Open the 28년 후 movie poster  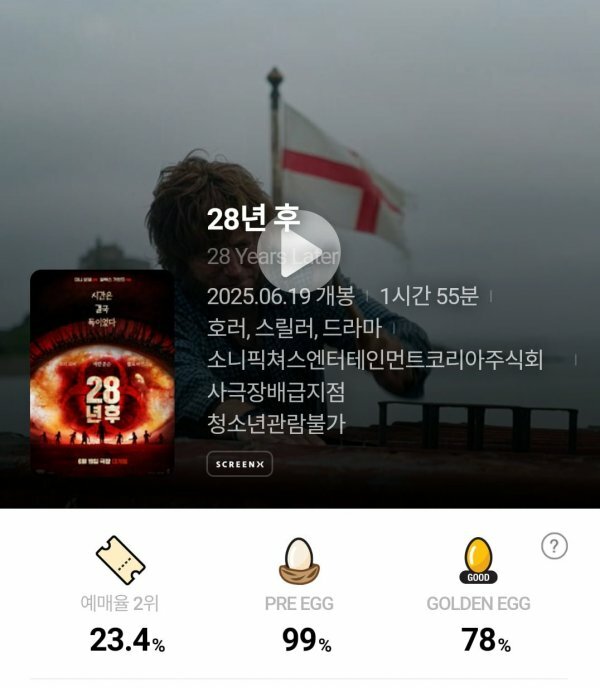pyautogui.click(x=102, y=372)
